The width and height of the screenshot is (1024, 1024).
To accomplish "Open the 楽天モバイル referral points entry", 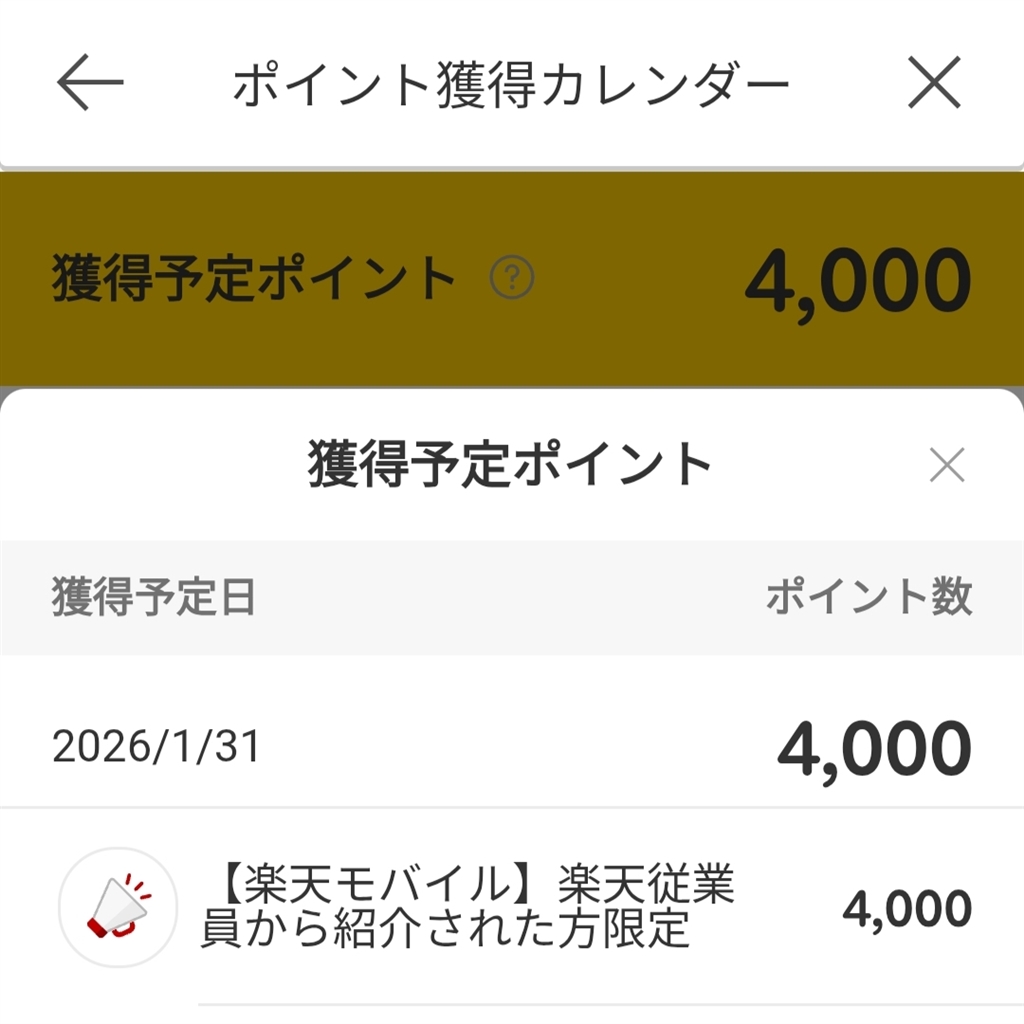I will click(x=512, y=907).
